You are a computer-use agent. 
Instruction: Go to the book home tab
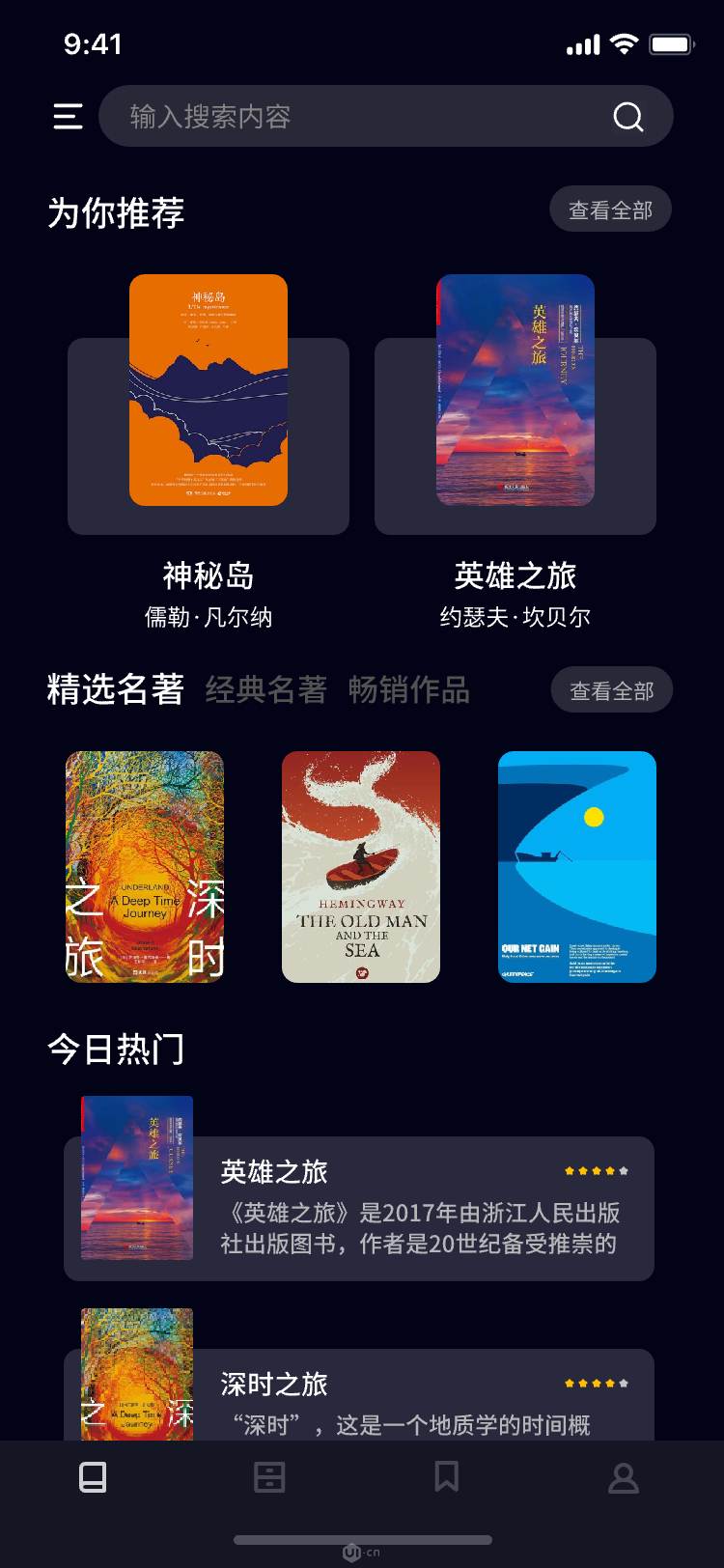click(93, 1477)
